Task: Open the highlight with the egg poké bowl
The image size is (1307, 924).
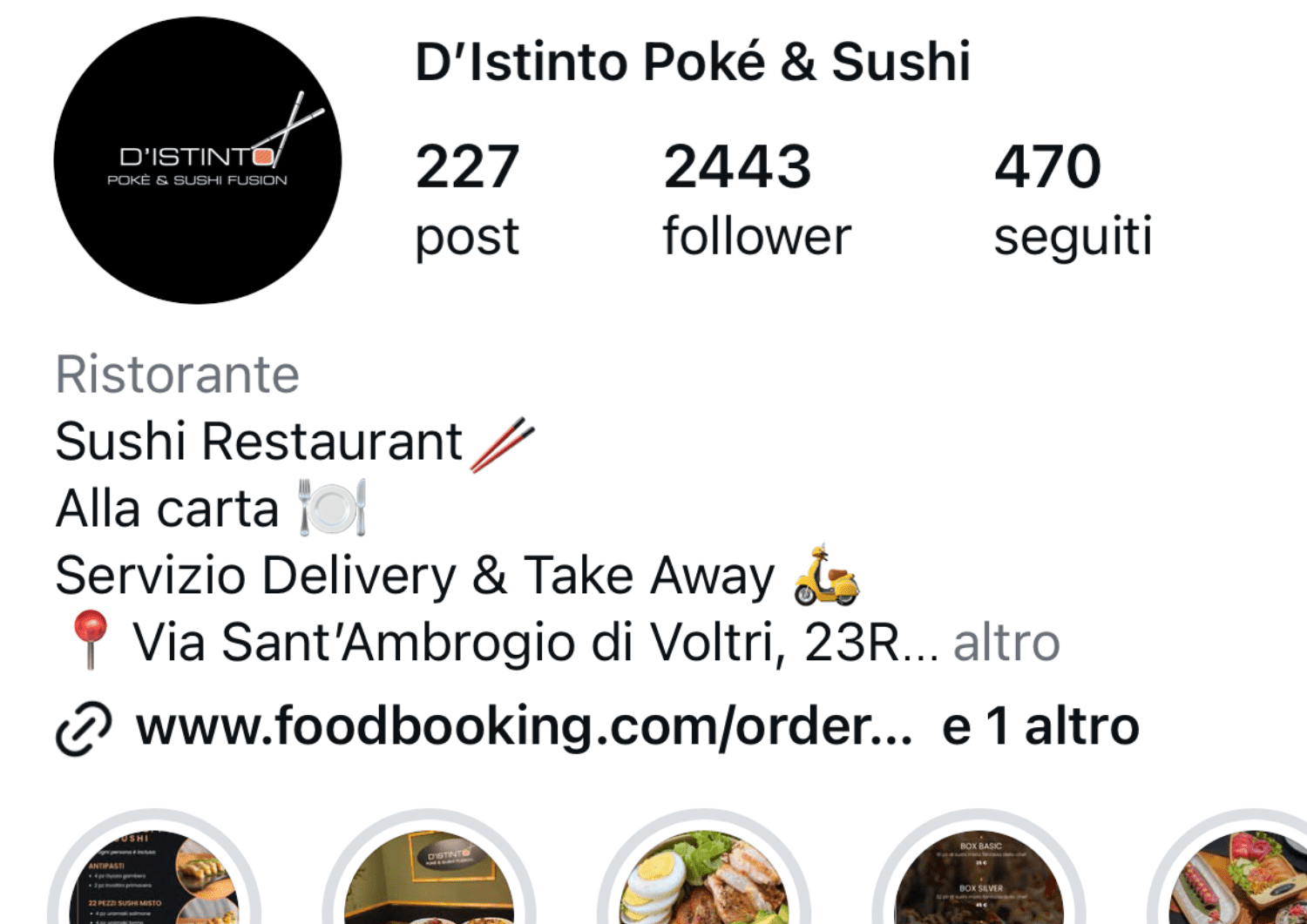Action: [x=704, y=878]
